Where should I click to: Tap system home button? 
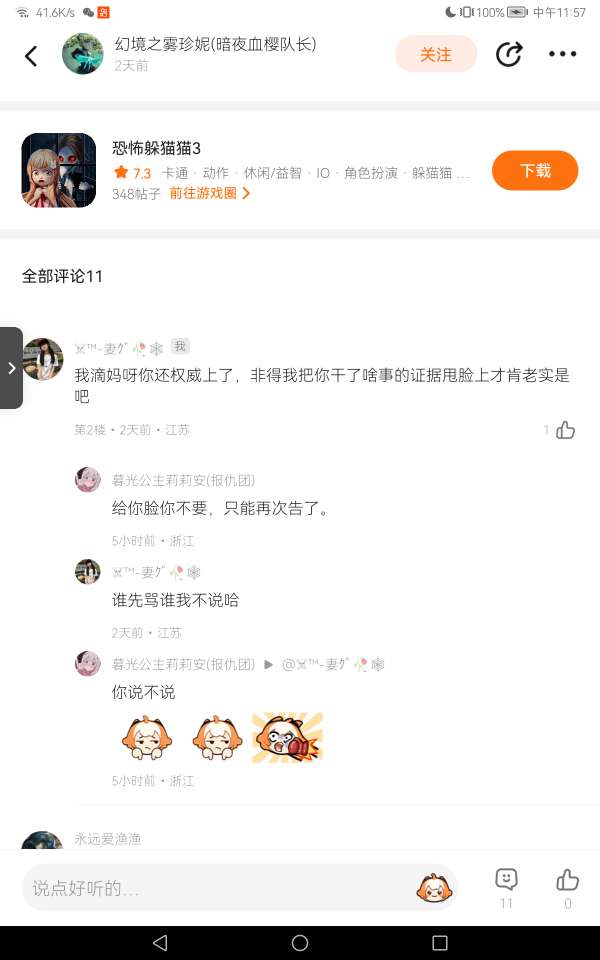click(300, 943)
